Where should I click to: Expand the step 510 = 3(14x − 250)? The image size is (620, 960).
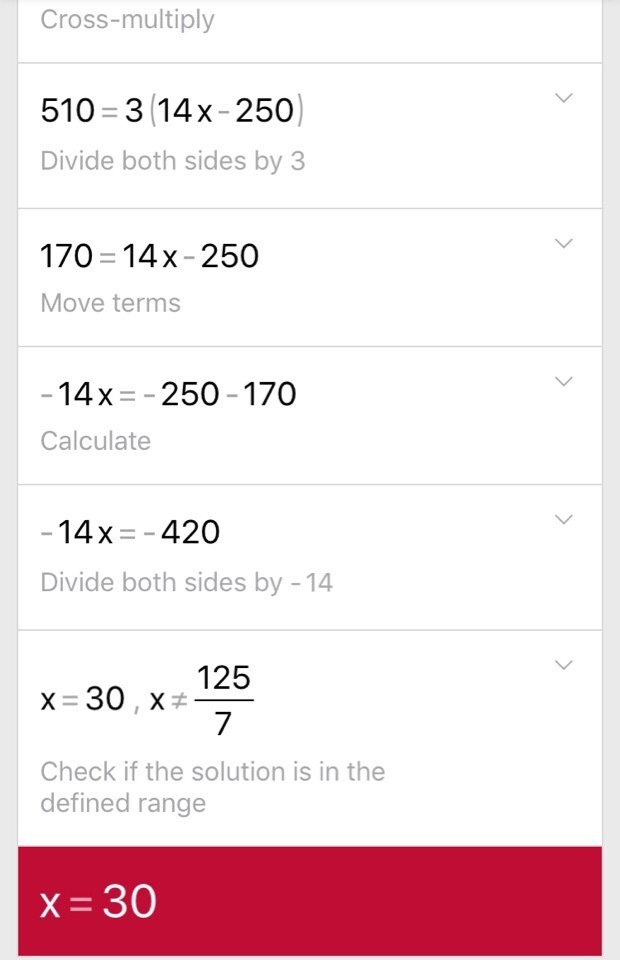coord(564,98)
